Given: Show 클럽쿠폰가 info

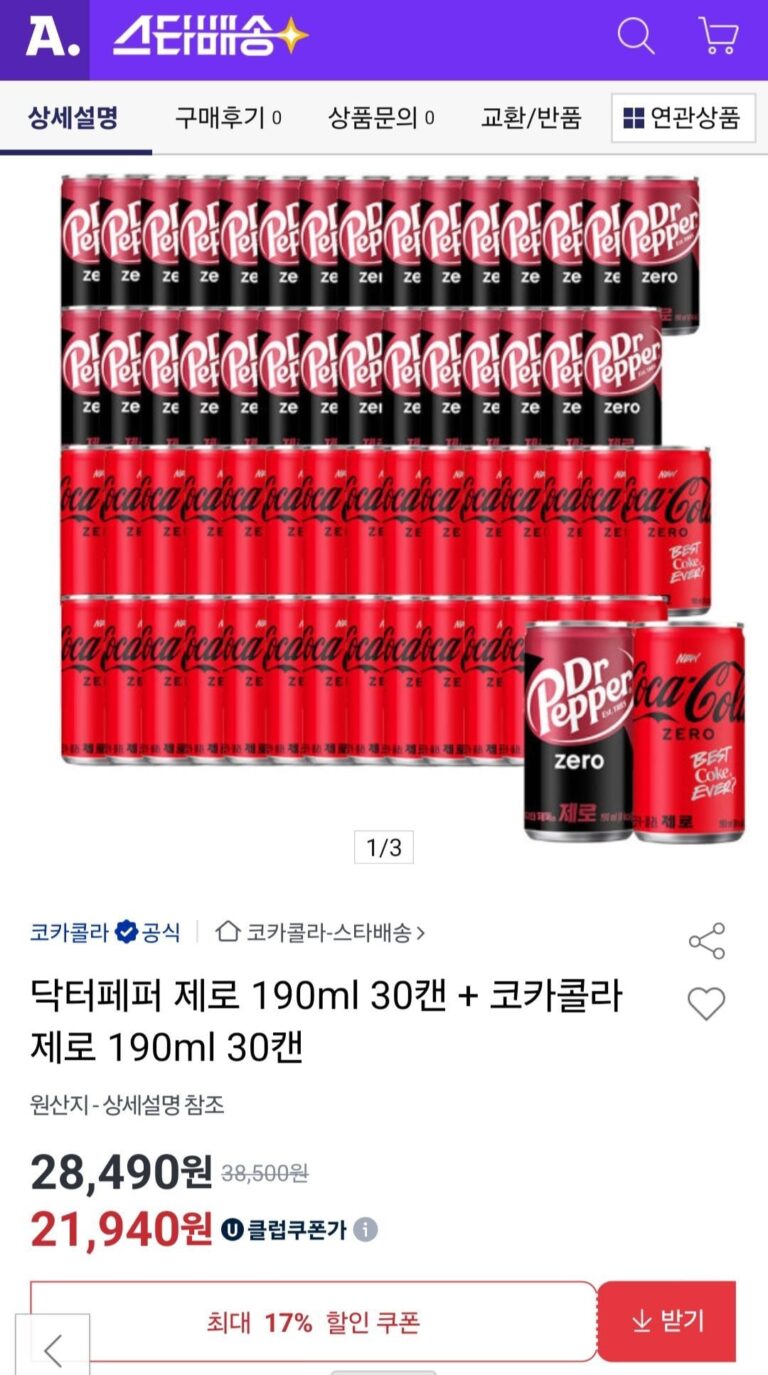Looking at the screenshot, I should coord(366,1230).
